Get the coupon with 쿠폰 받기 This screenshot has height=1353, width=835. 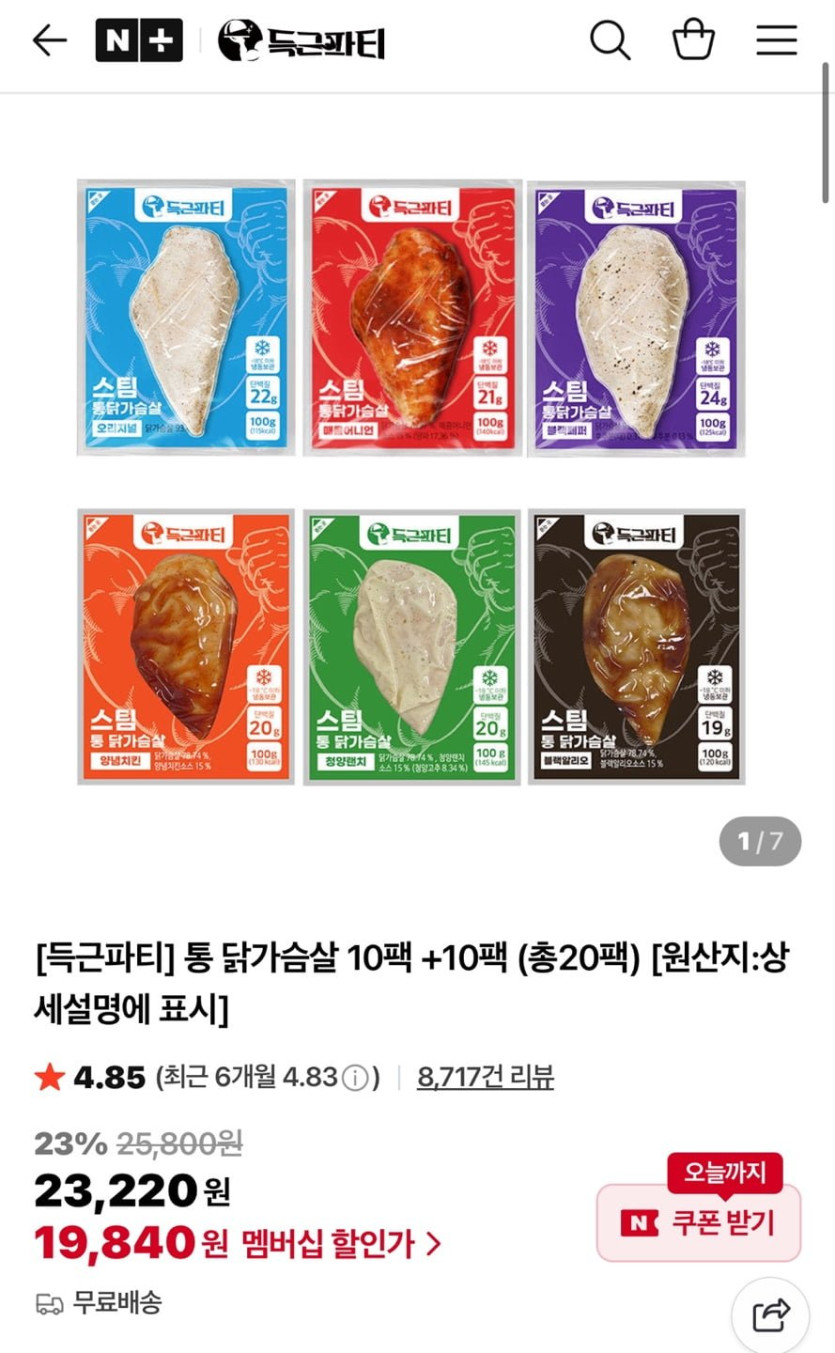tap(699, 1222)
